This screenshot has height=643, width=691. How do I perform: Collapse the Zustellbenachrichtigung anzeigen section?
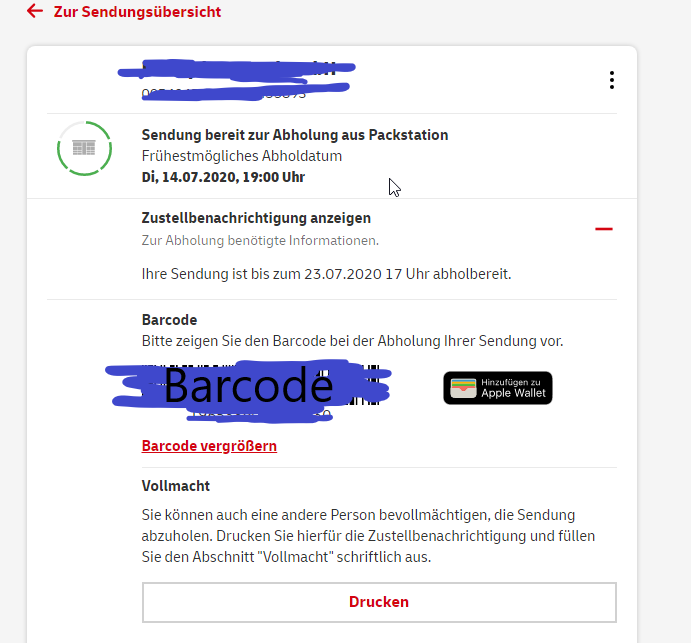(603, 229)
